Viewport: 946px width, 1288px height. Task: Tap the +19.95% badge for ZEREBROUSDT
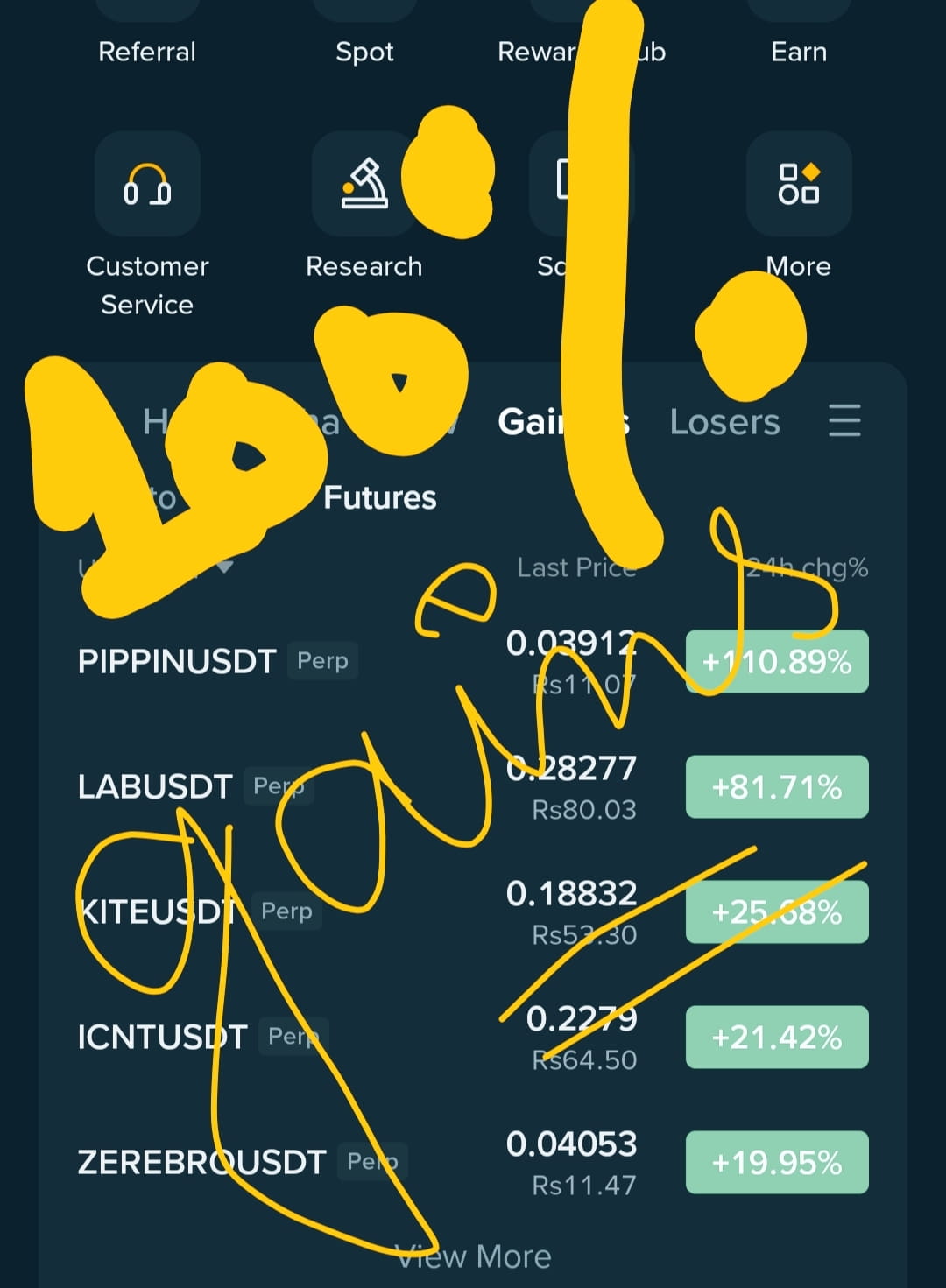[x=776, y=1163]
